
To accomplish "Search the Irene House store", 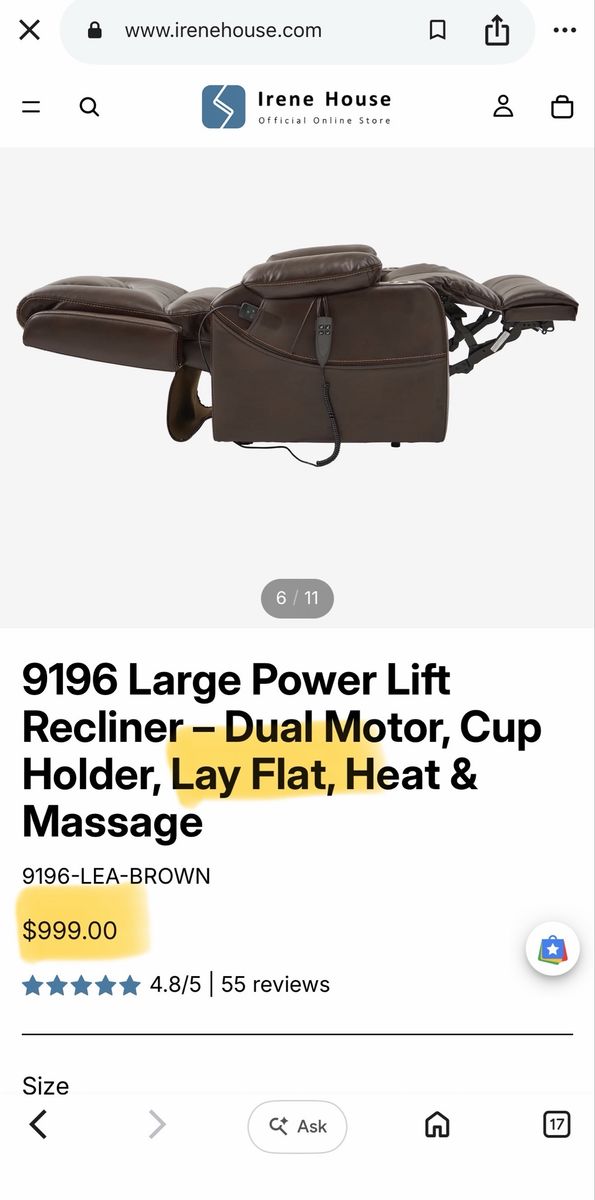I will (x=89, y=106).
